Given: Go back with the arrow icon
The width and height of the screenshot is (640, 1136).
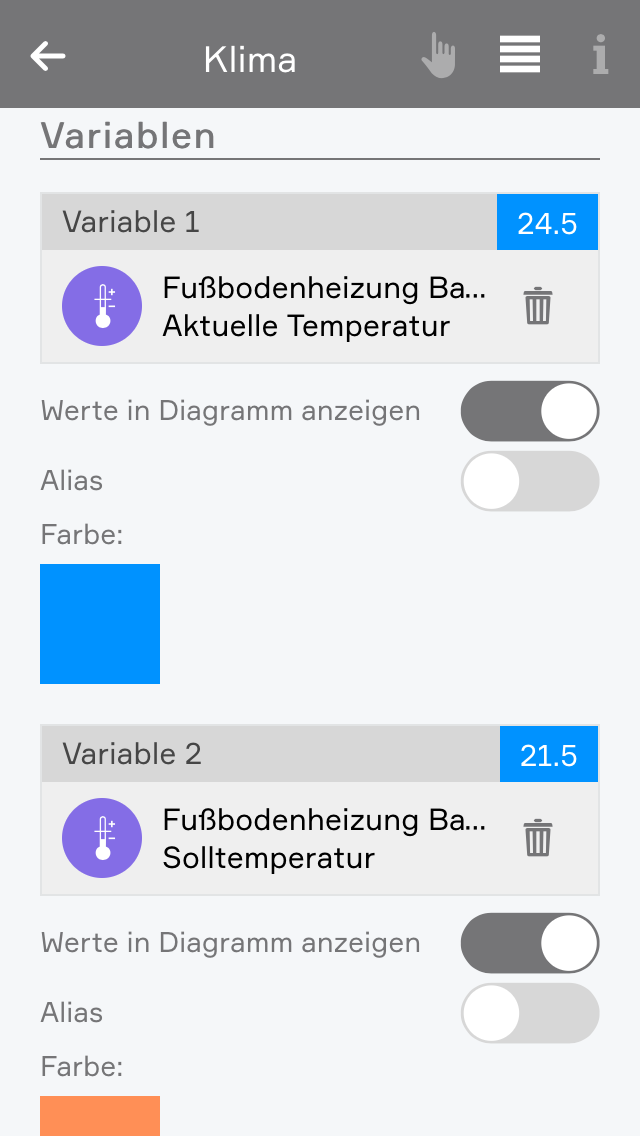Looking at the screenshot, I should [x=48, y=56].
